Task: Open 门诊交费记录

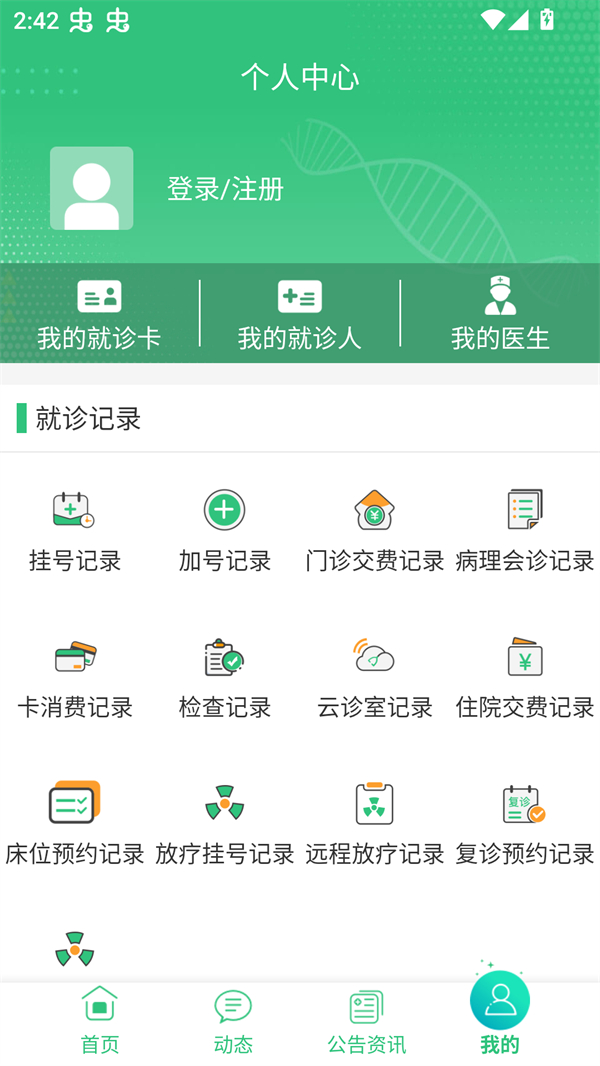Action: pos(375,530)
